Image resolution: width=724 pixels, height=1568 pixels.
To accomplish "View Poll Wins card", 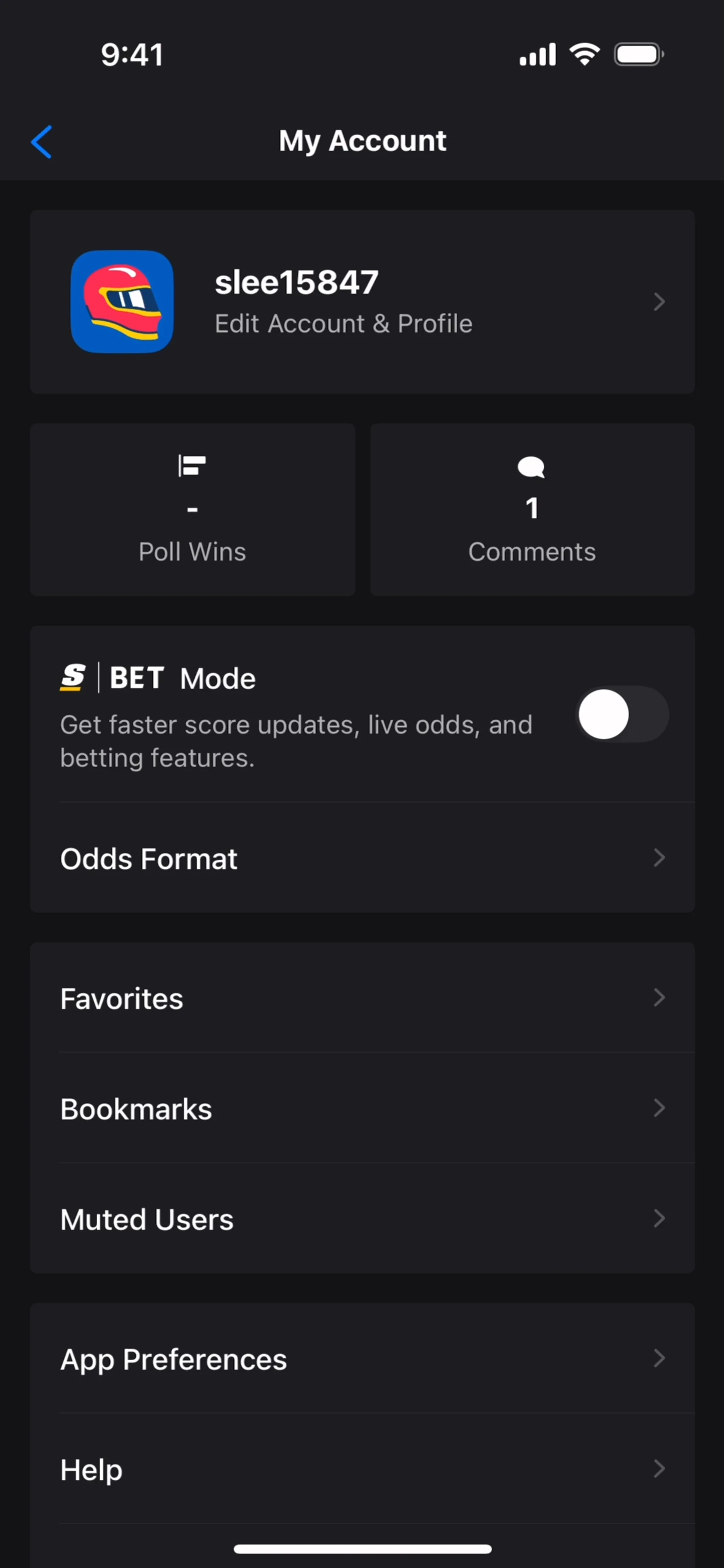I will 192,509.
